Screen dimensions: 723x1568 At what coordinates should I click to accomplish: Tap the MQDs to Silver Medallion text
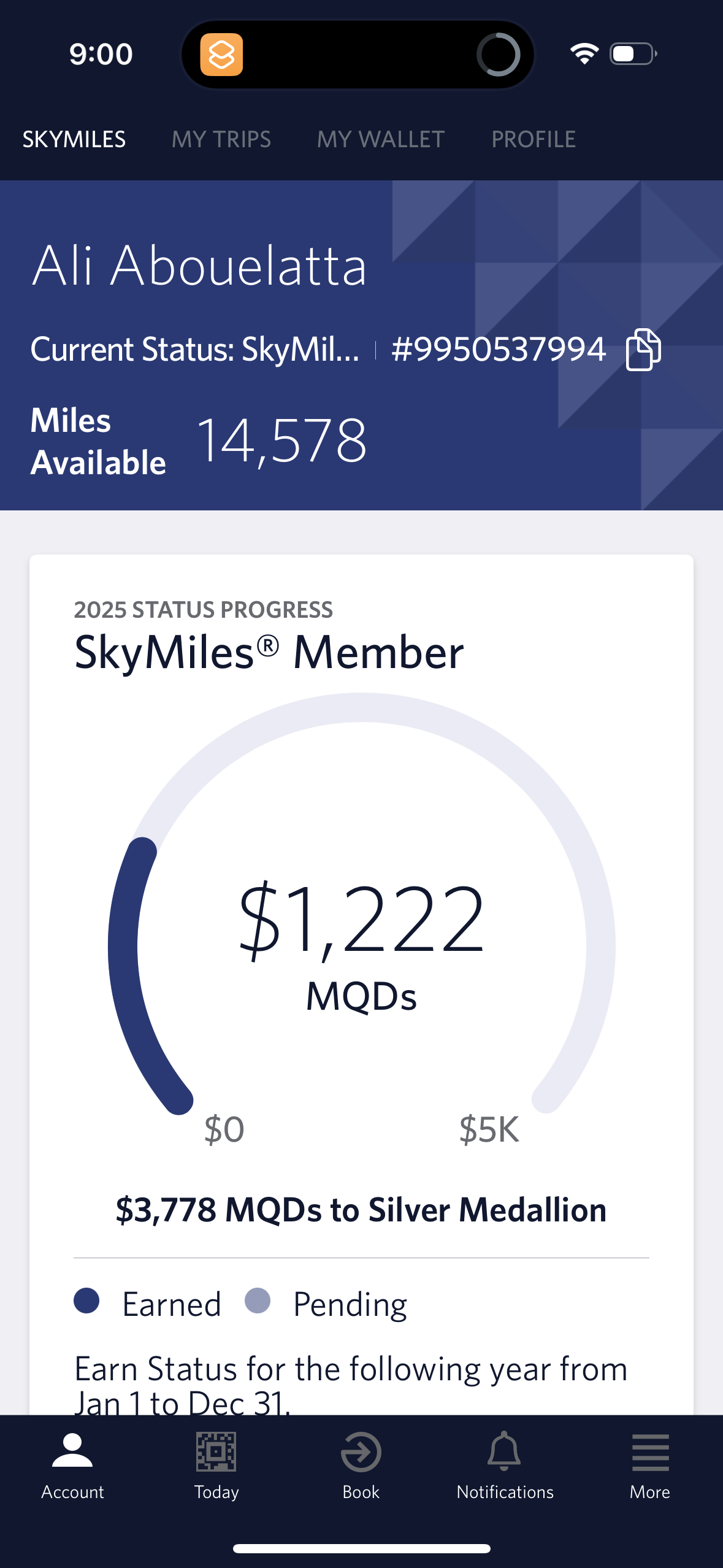(x=361, y=1209)
